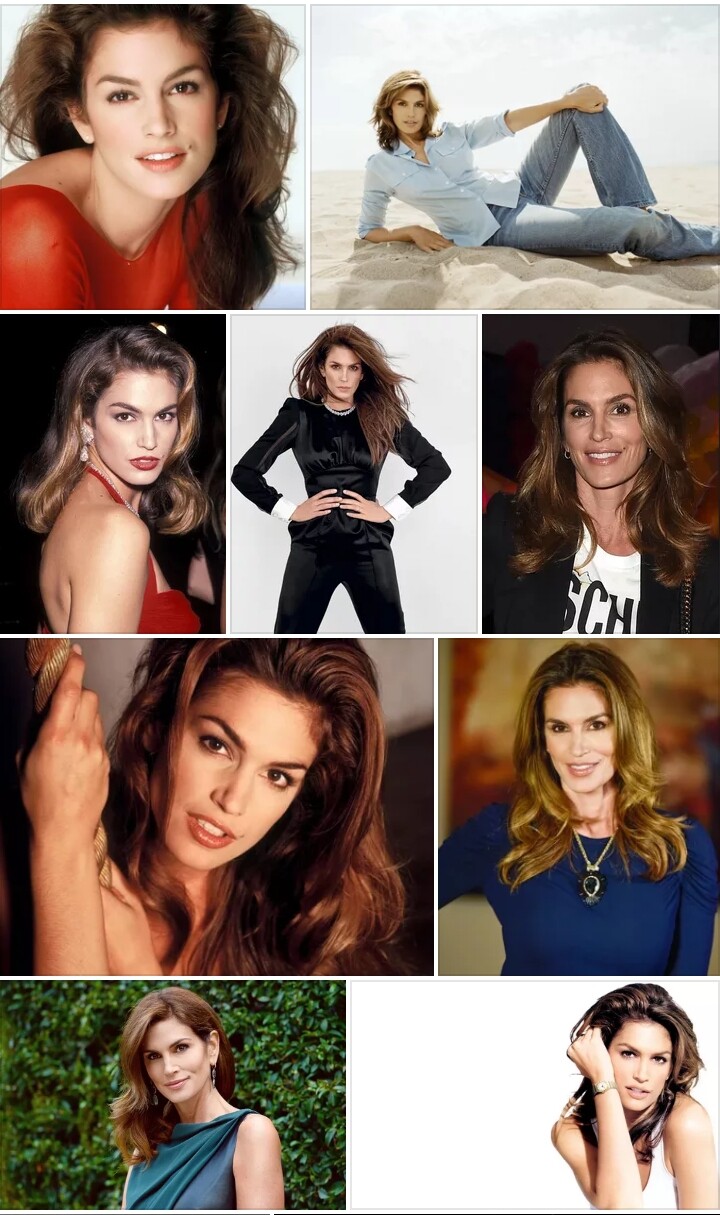View the blue top with pendant necklace photo

click(579, 807)
